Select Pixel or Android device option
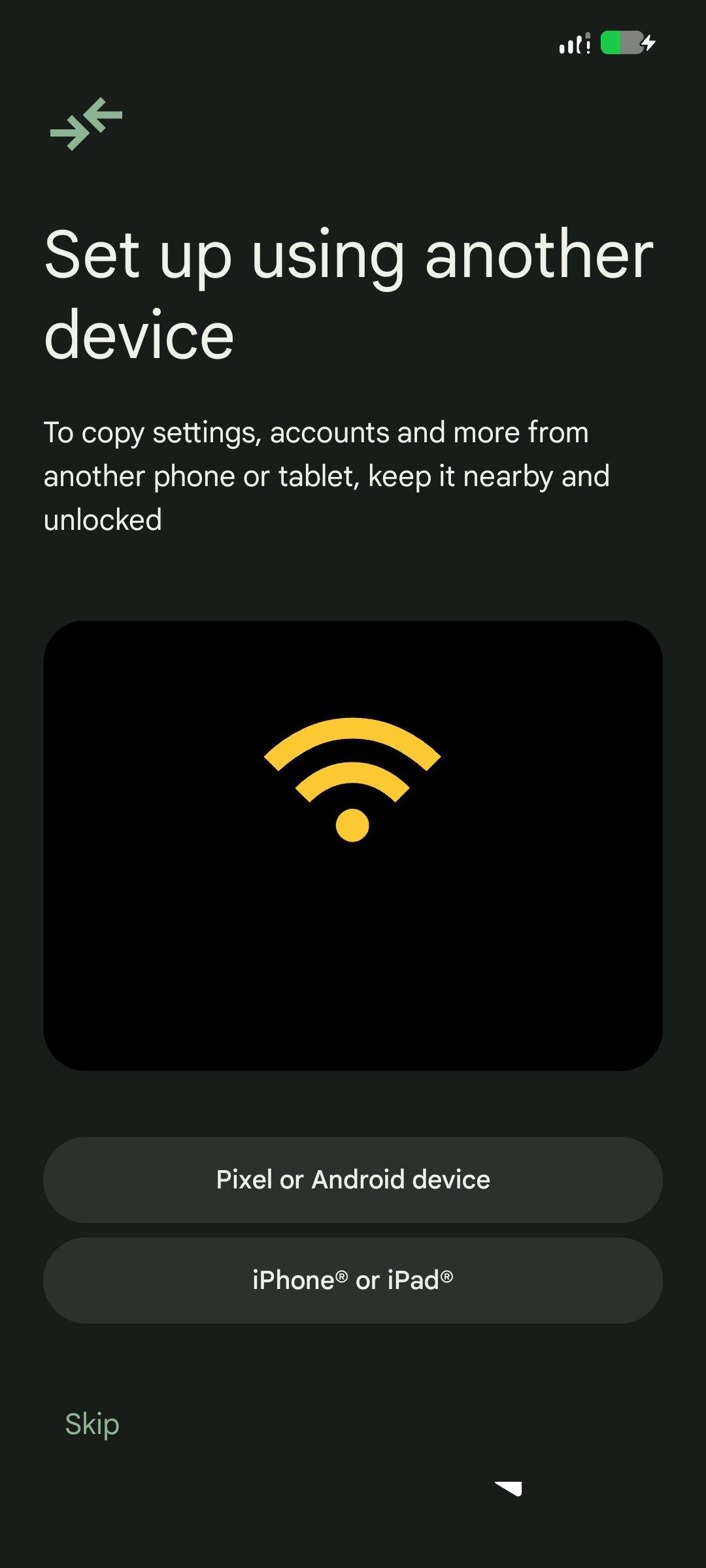Viewport: 706px width, 1568px height. 353,1180
